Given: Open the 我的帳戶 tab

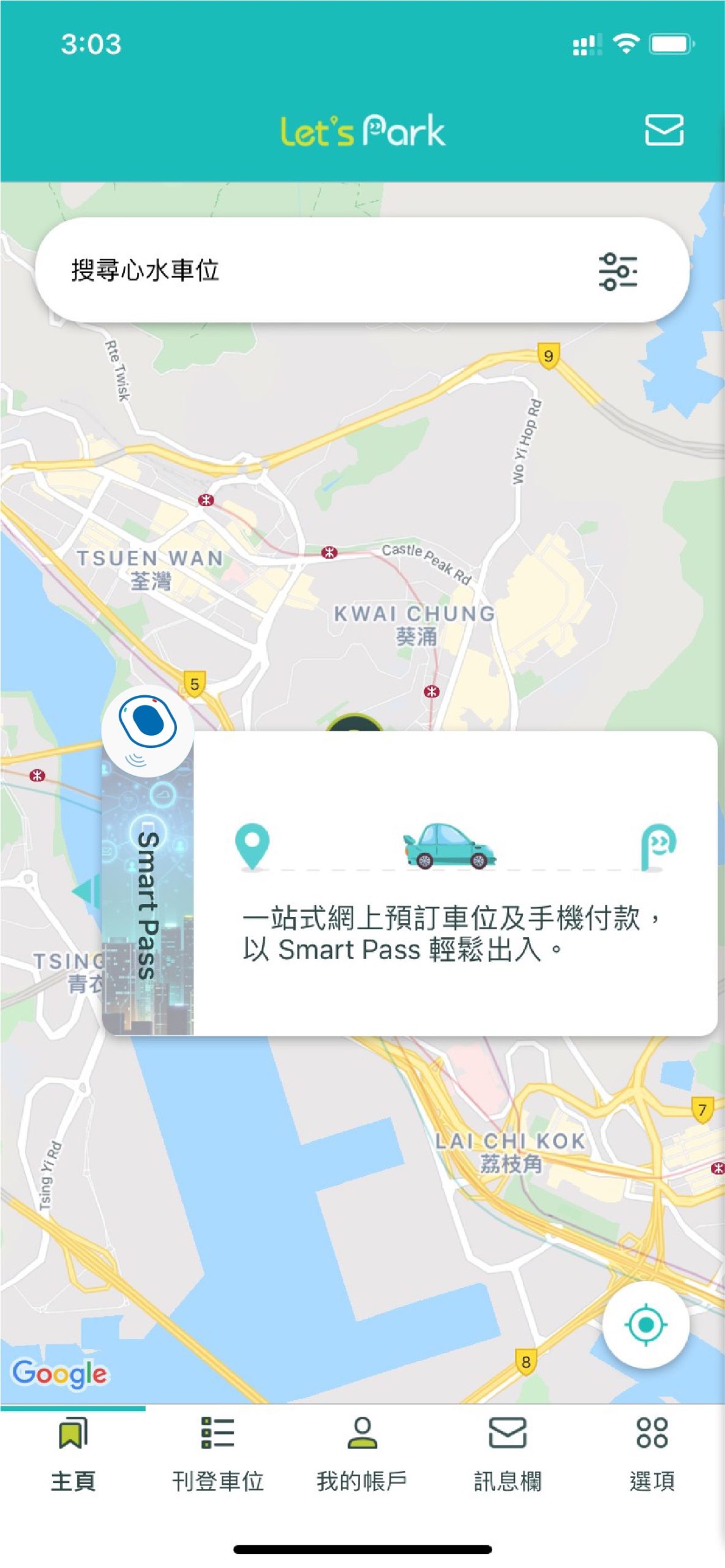Looking at the screenshot, I should pos(362,1455).
